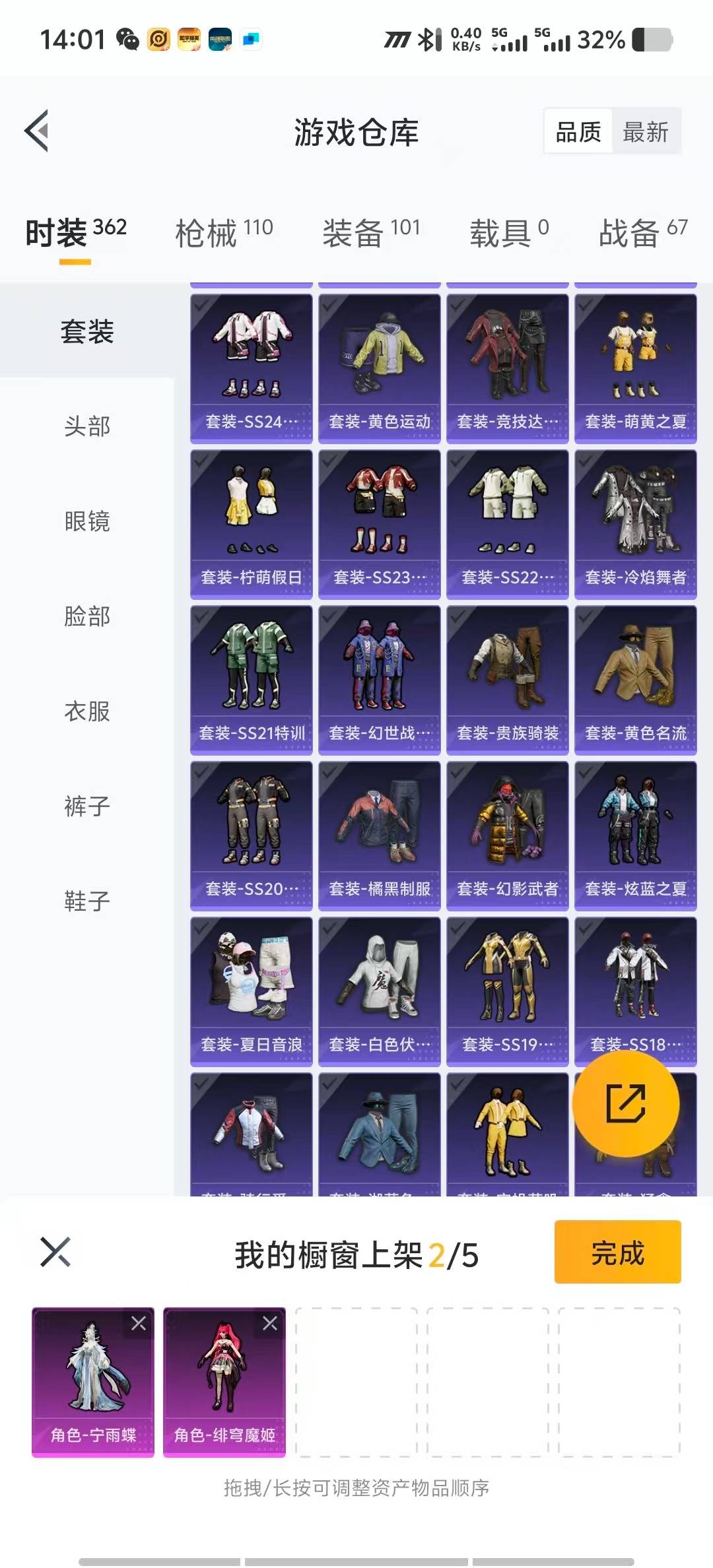Sort items by 最新
Screen dimensions: 713x1568
pos(645,132)
